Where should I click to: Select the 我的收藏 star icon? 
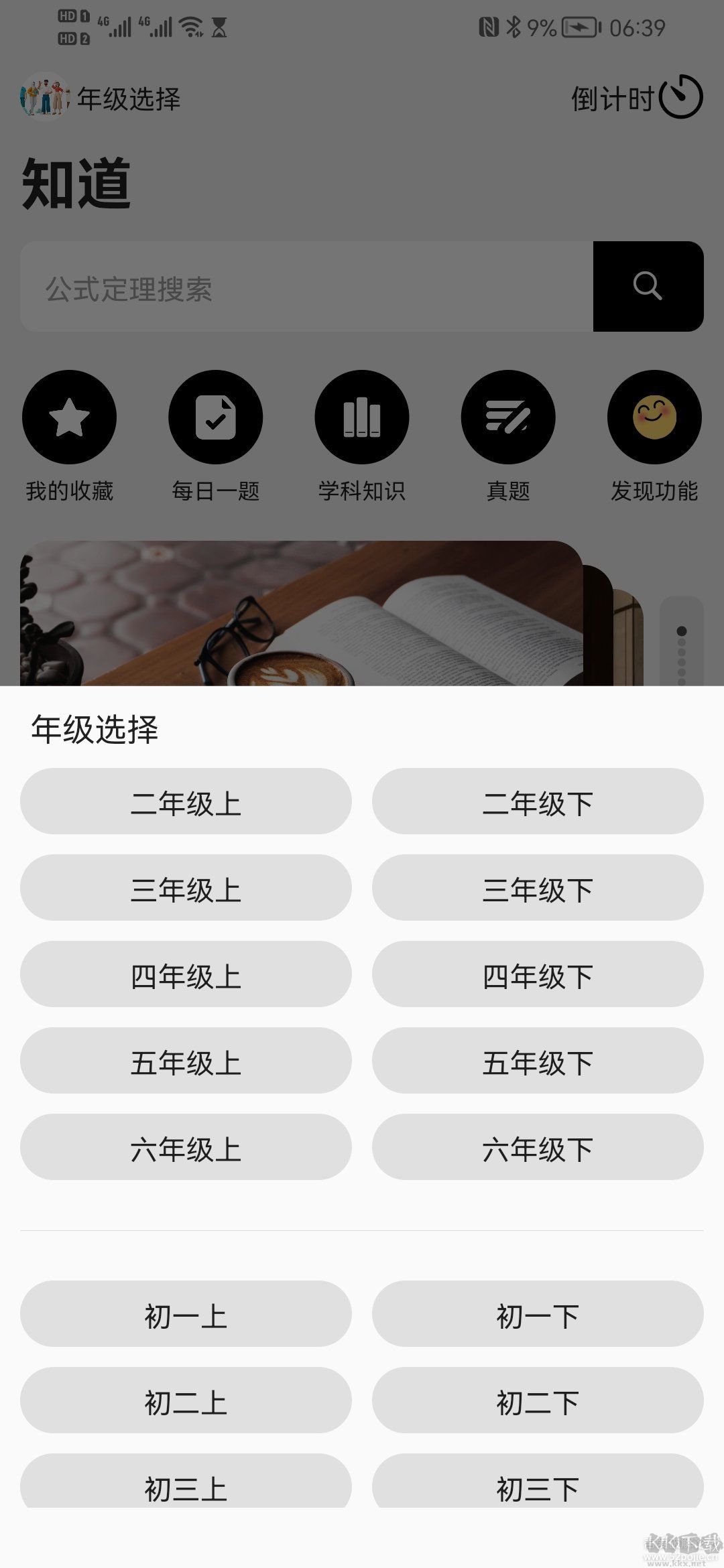[x=70, y=416]
